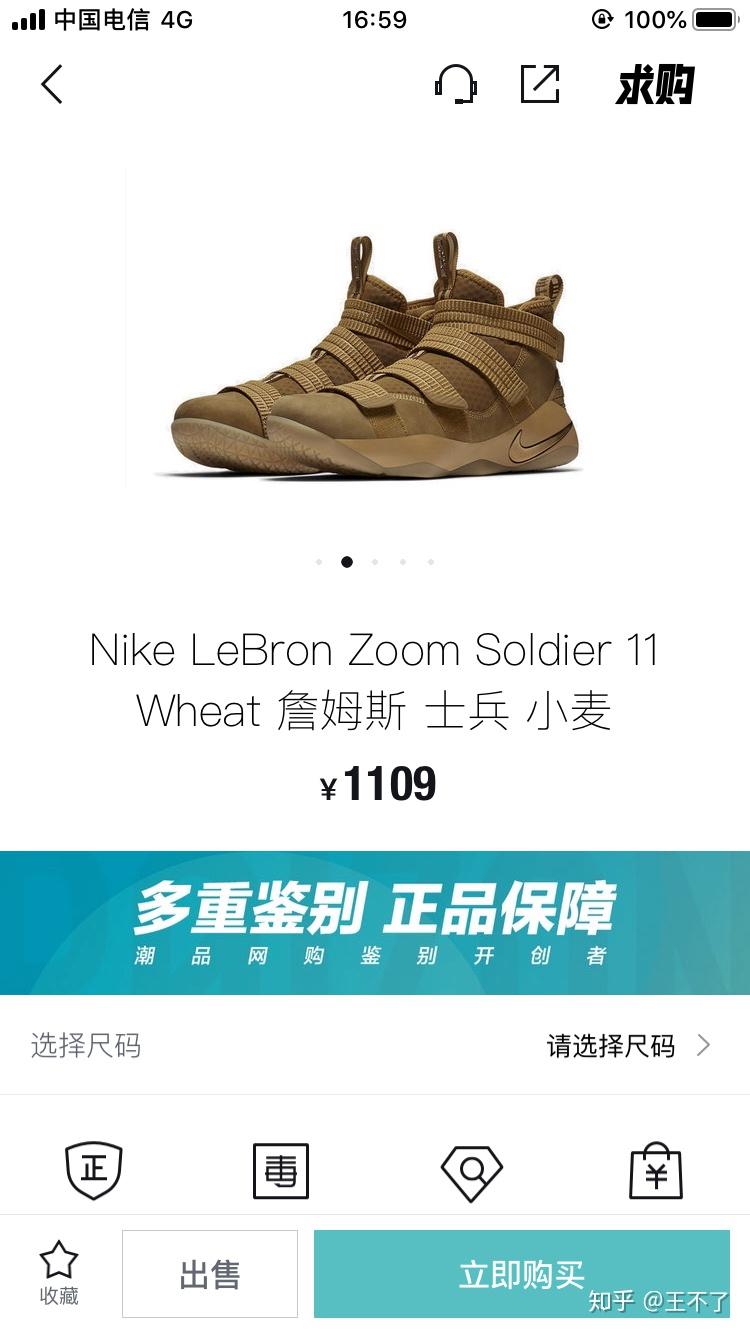Share this product via share icon

[x=540, y=84]
